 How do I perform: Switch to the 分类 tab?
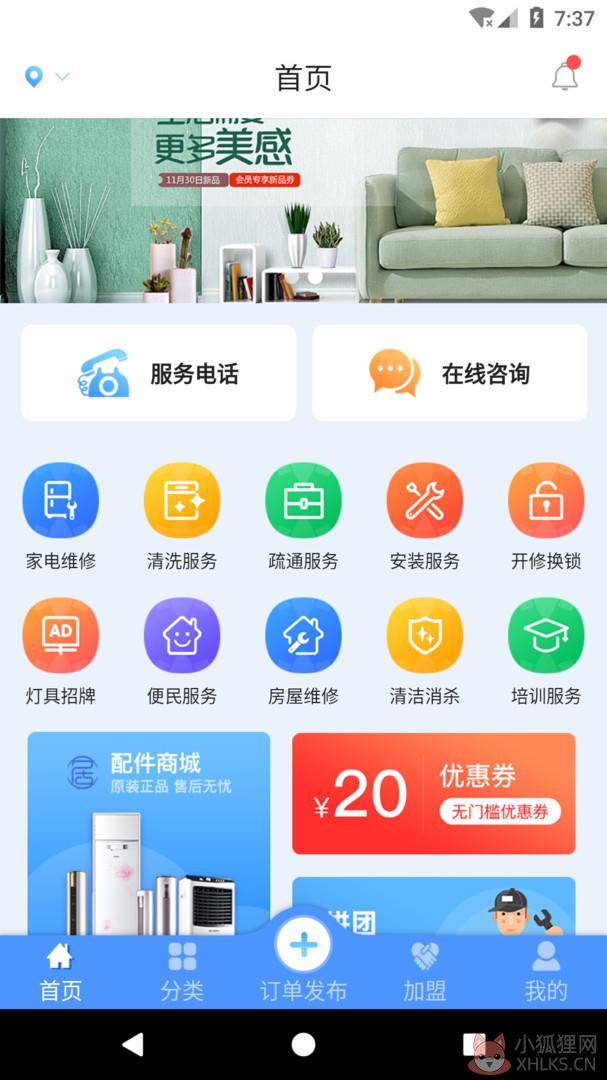(x=182, y=972)
